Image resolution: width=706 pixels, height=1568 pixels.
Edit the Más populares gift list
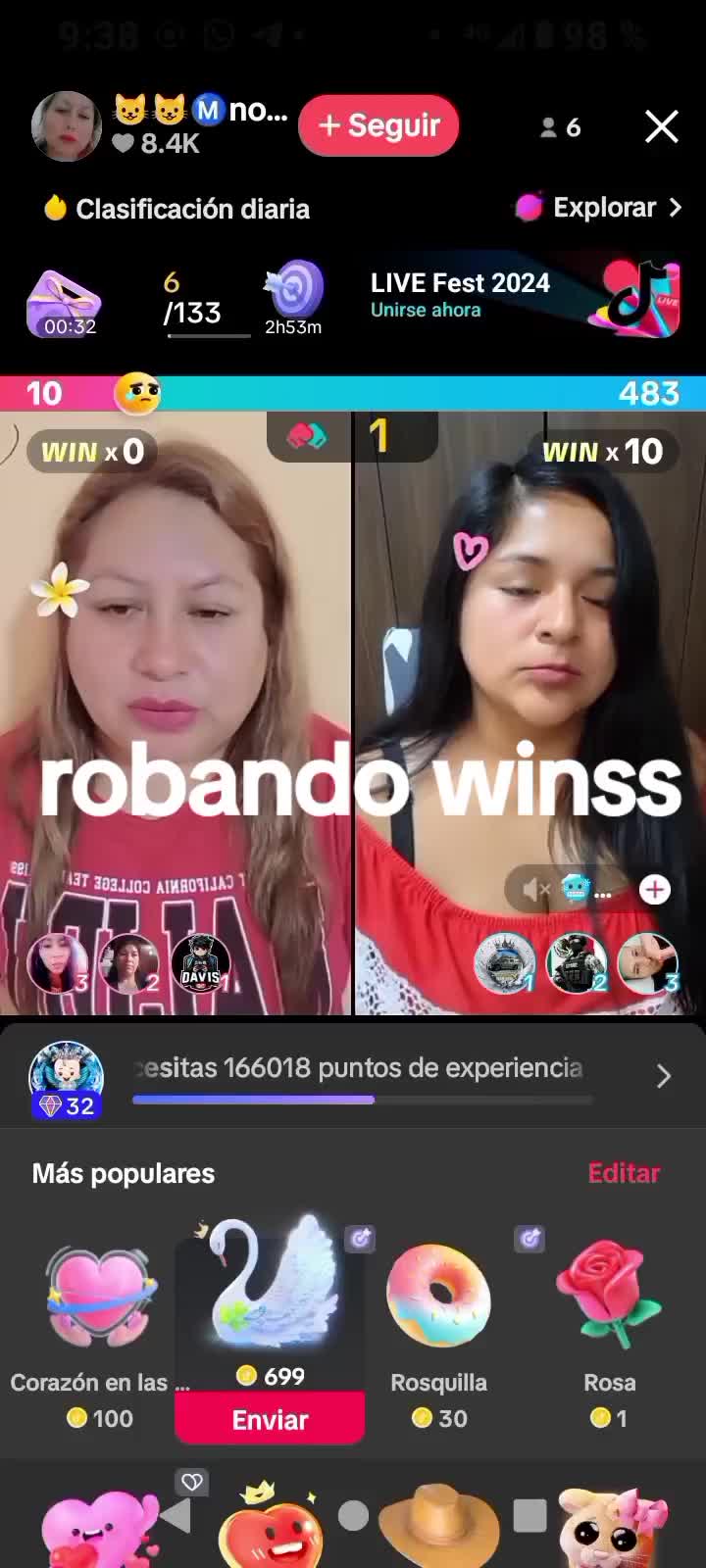(624, 1173)
